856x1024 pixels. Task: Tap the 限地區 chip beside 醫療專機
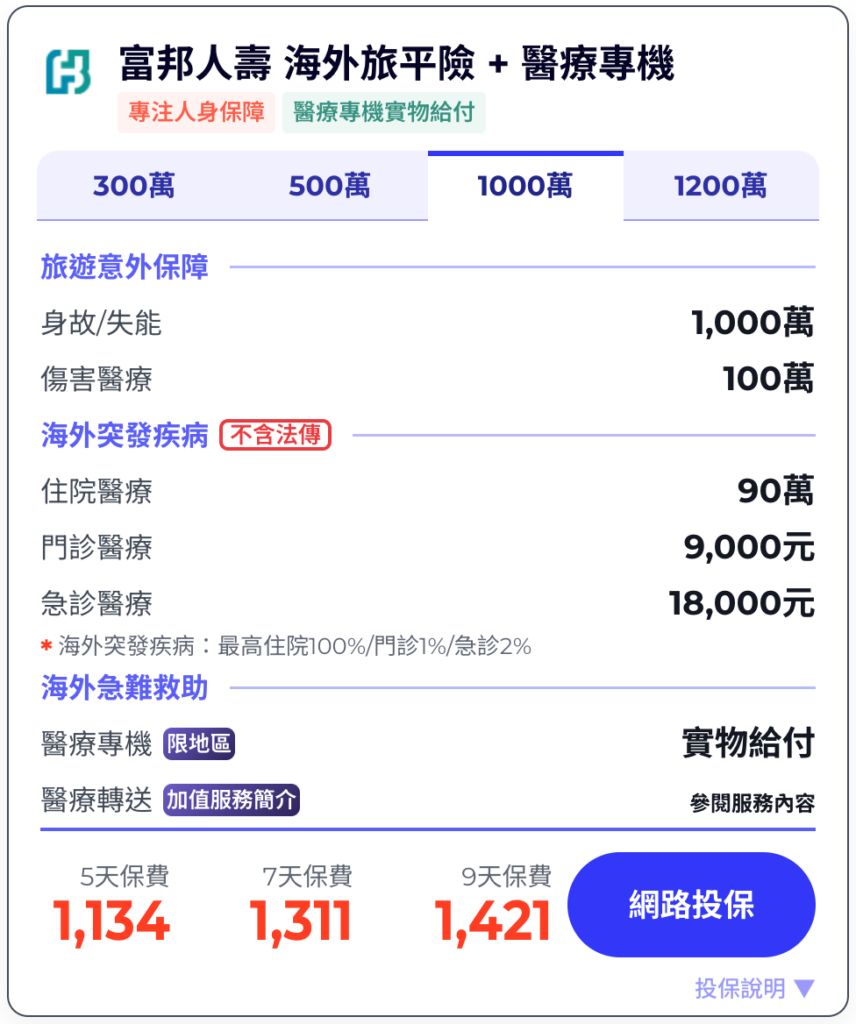click(199, 744)
